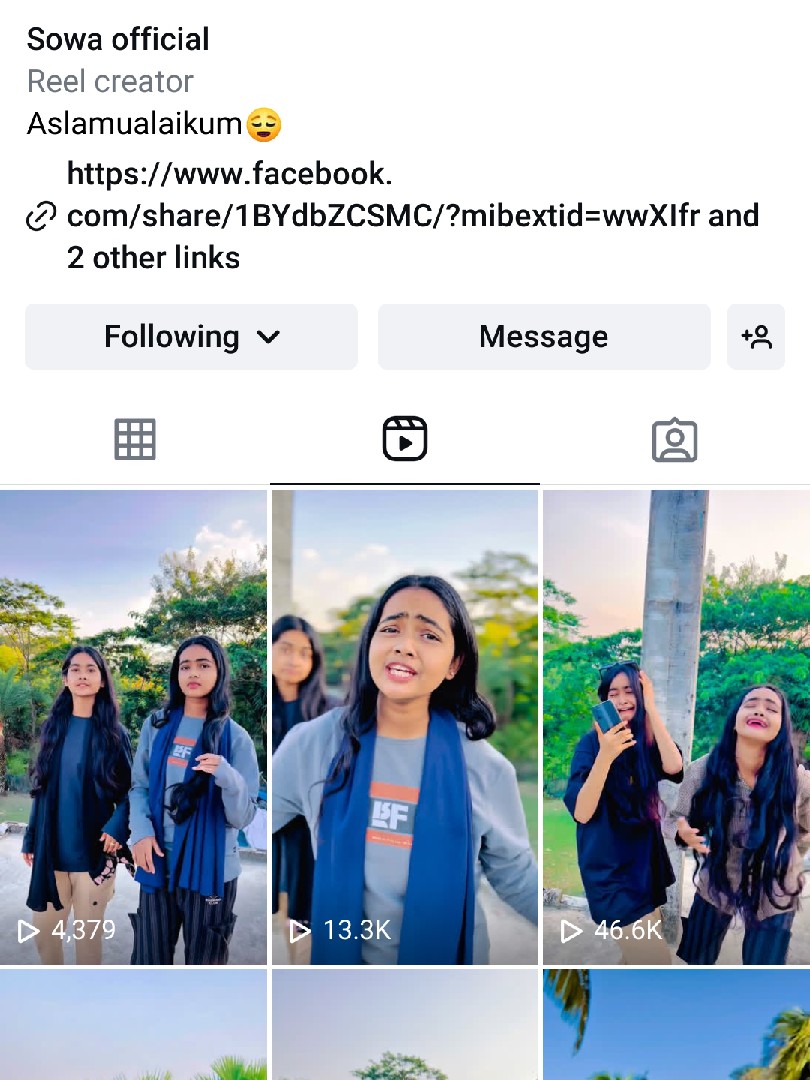The height and width of the screenshot is (1080, 810).
Task: Watch the reel with 46.6K views
Action: coord(676,727)
